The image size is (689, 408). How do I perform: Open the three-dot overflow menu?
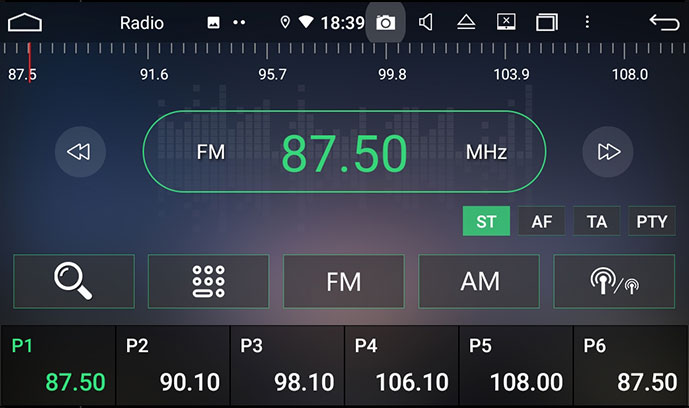tap(587, 22)
